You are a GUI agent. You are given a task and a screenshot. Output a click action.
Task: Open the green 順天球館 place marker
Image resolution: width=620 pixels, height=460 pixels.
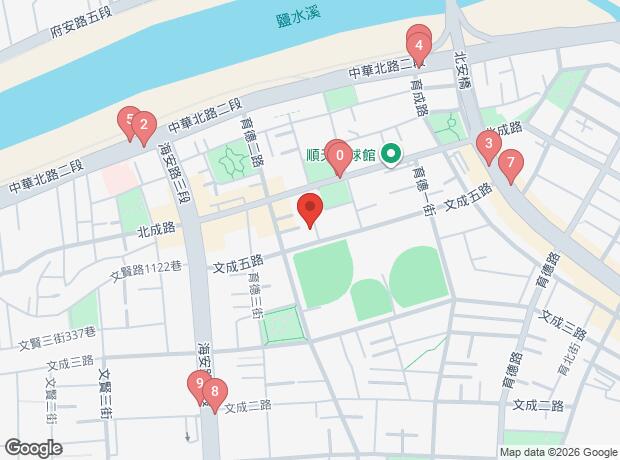[x=393, y=155]
